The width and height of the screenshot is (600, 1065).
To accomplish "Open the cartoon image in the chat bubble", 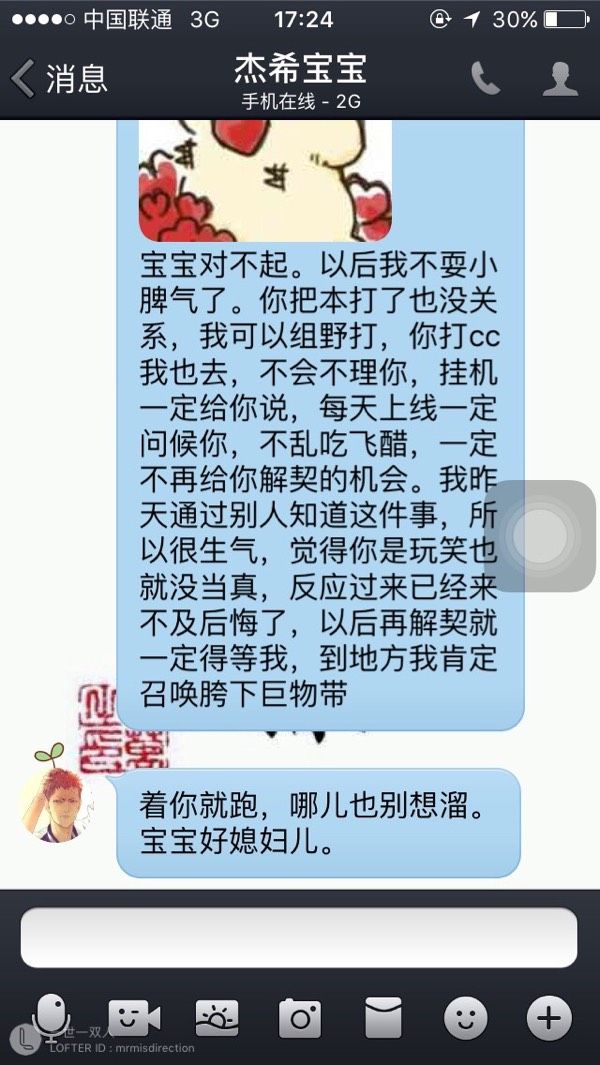I will [265, 180].
